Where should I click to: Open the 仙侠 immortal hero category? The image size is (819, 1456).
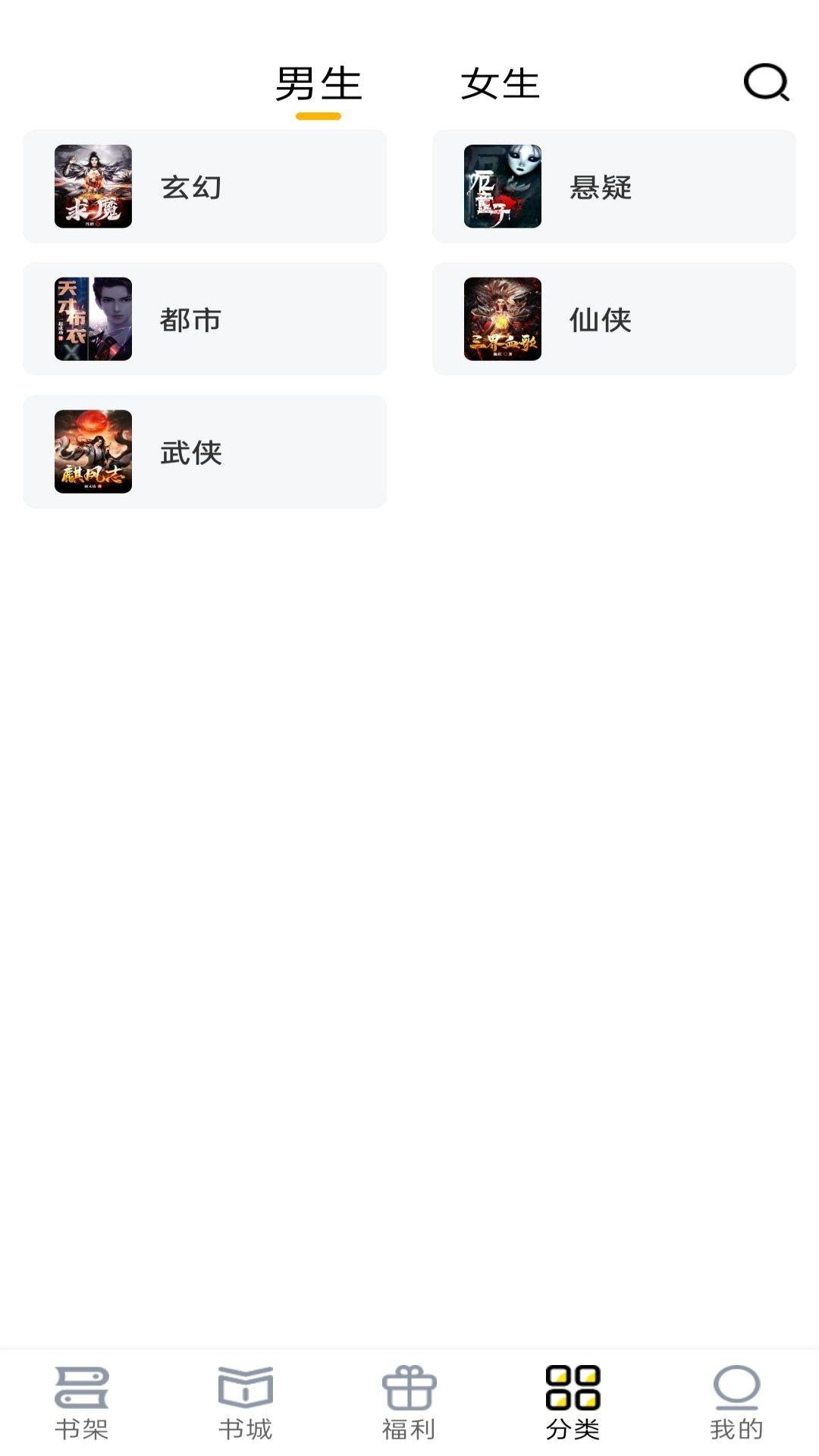coord(614,318)
